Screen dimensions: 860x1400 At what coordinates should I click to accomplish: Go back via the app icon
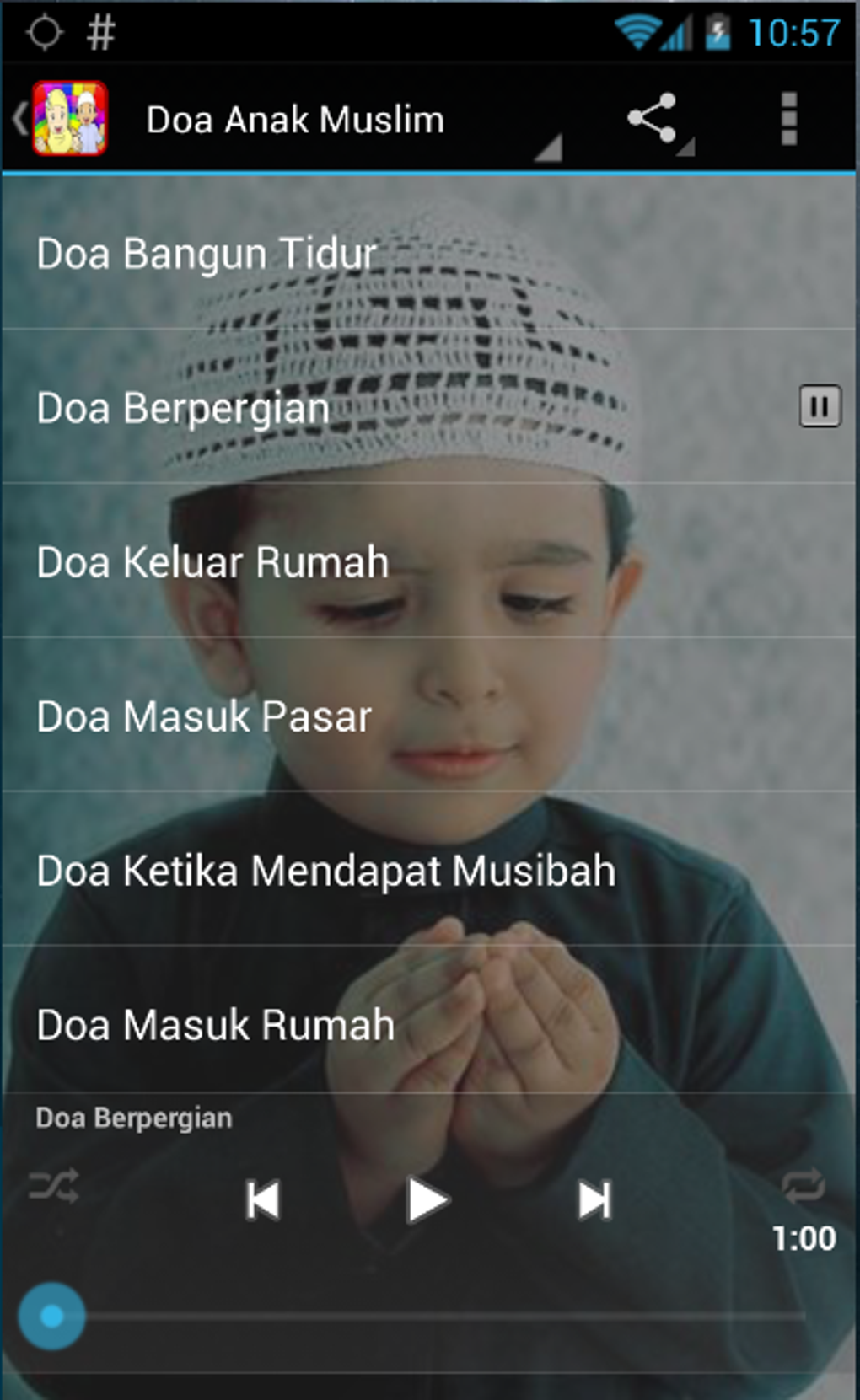click(61, 119)
